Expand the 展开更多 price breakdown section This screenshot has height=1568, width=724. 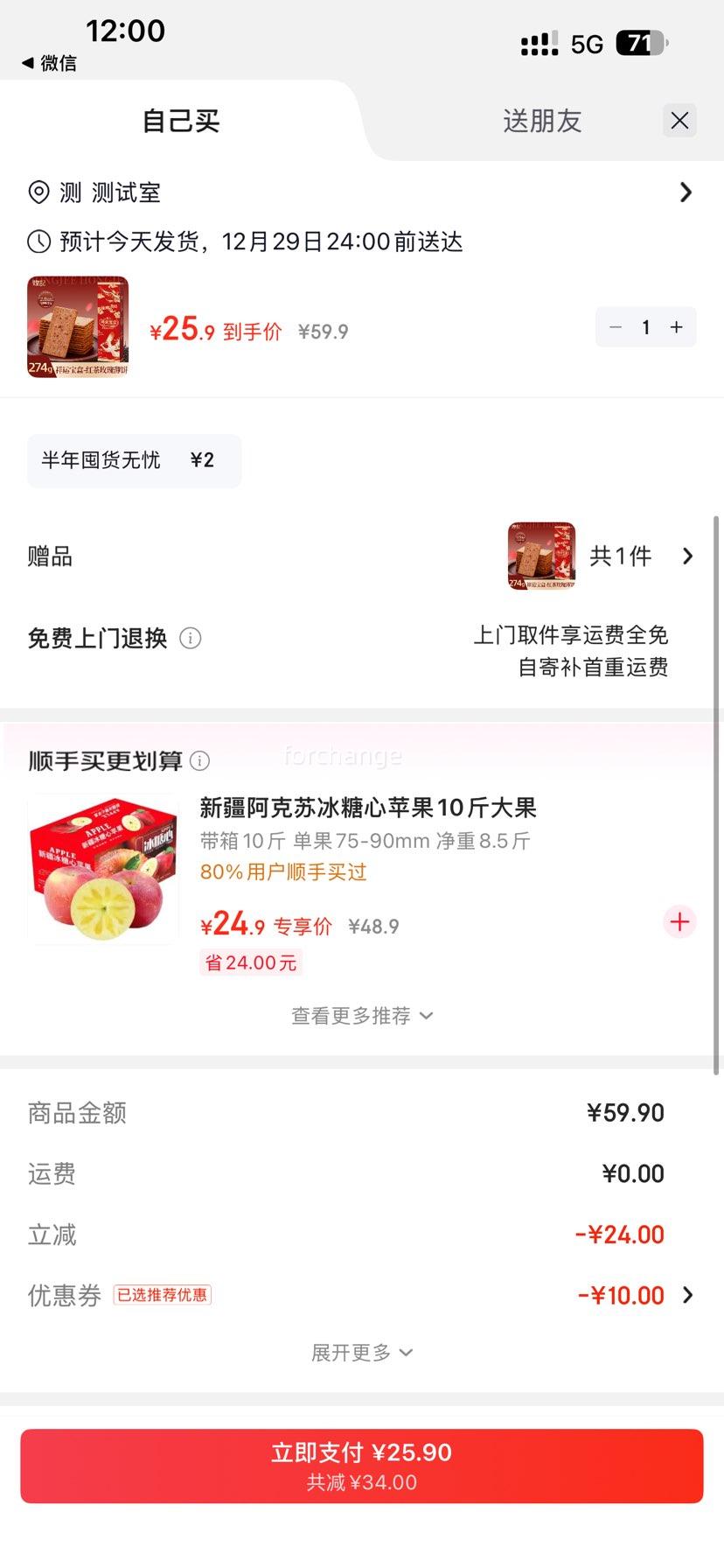(362, 1352)
